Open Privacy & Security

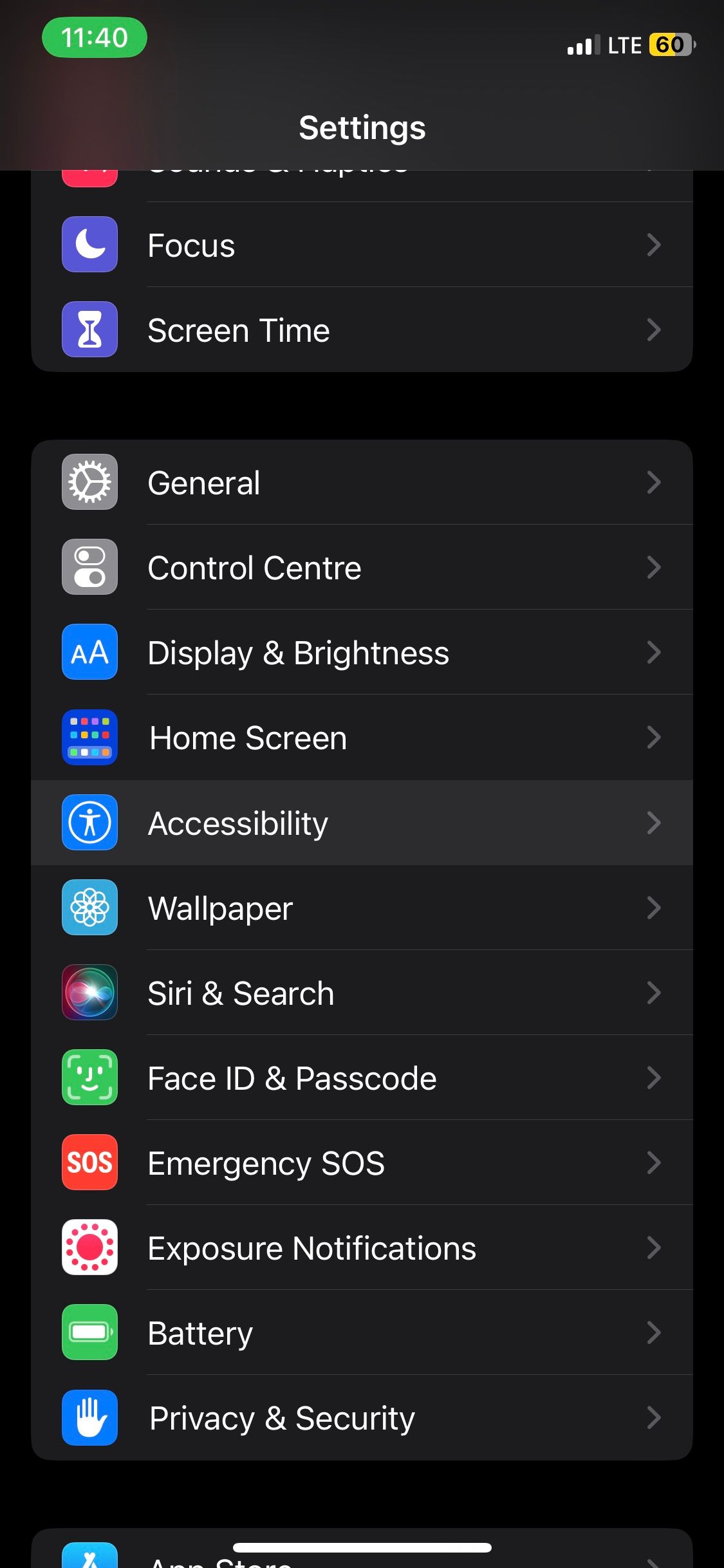tap(360, 1418)
